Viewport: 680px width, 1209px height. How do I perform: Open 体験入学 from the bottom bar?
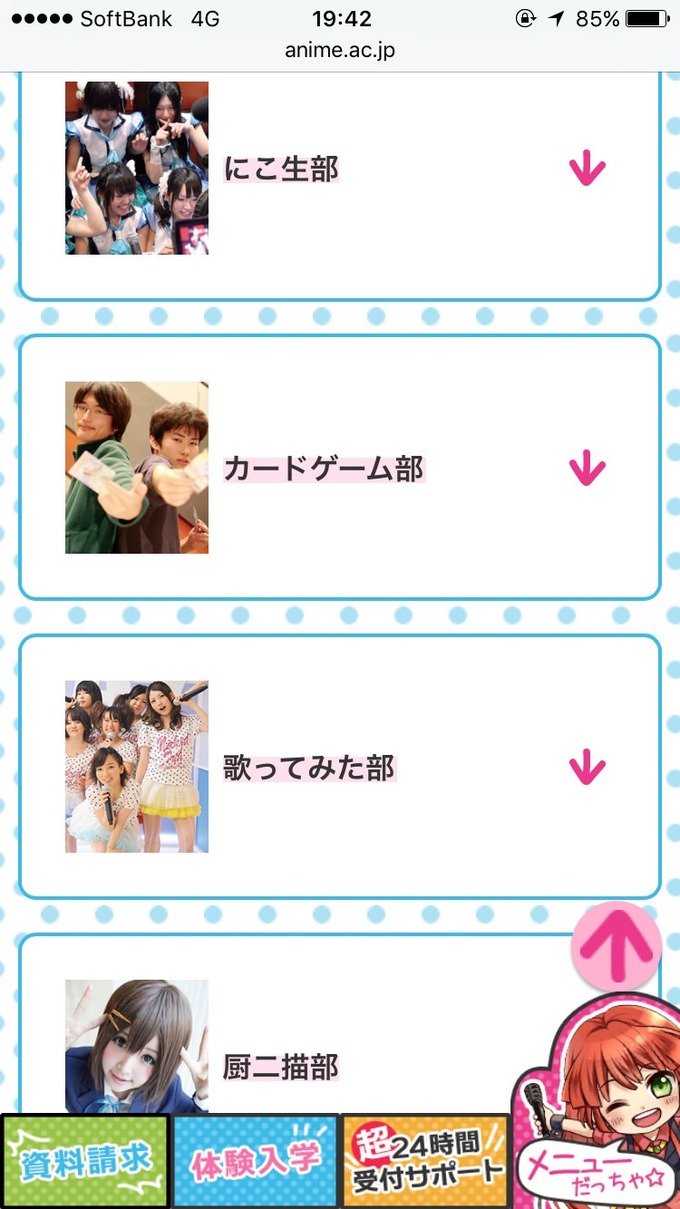tap(256, 1161)
